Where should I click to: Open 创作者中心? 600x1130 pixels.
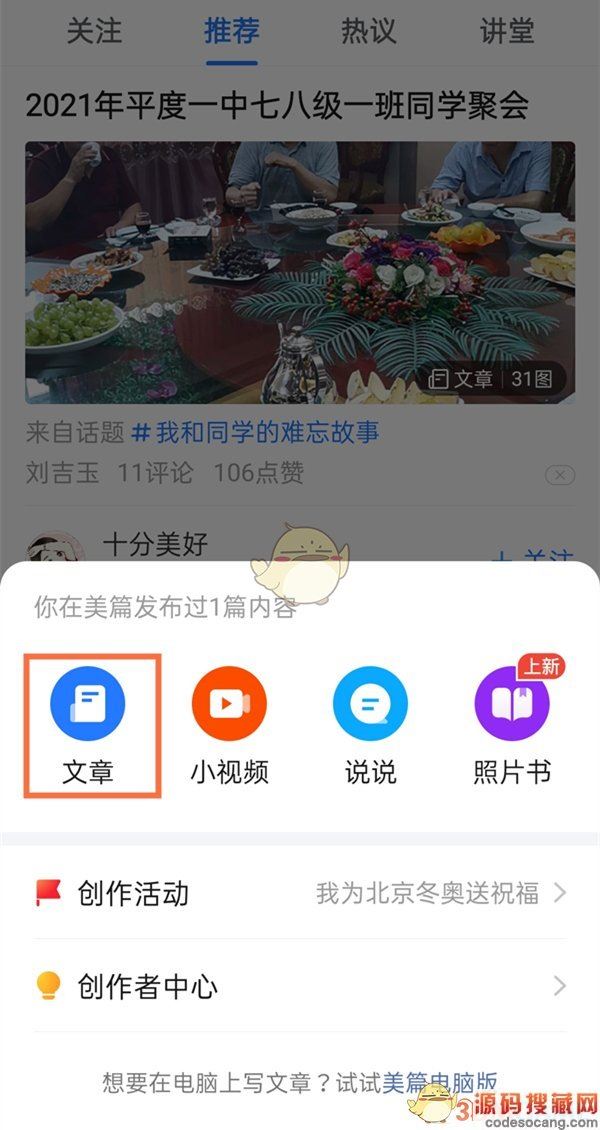tap(300, 987)
